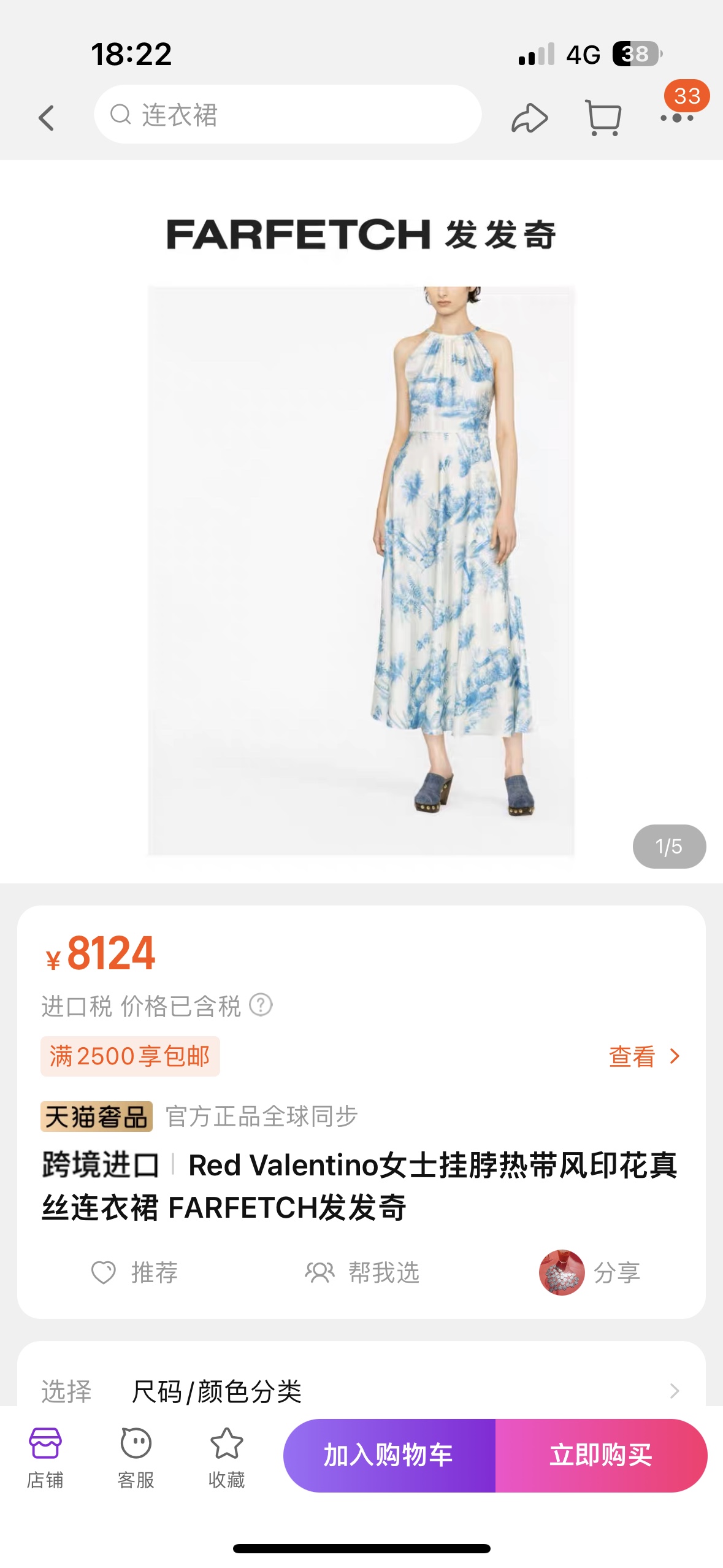Add the dress to 收藏 favorites

click(x=226, y=1457)
